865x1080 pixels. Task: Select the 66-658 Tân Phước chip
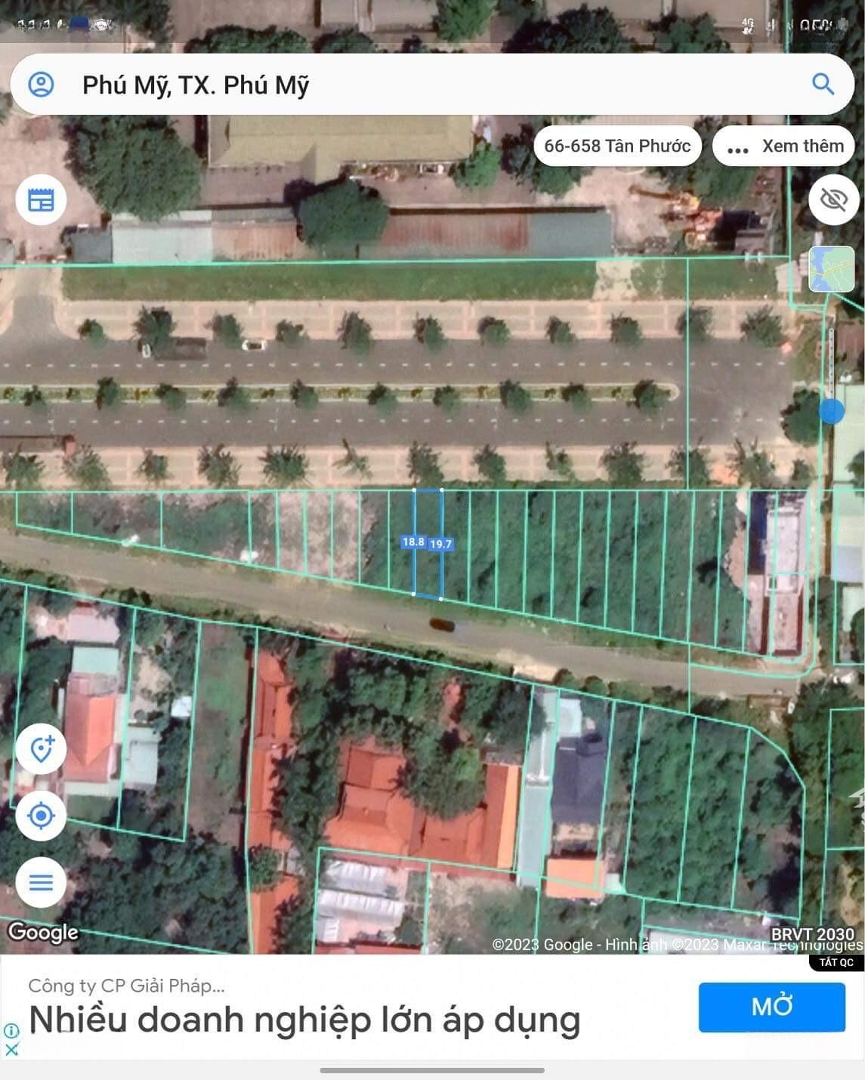point(617,146)
